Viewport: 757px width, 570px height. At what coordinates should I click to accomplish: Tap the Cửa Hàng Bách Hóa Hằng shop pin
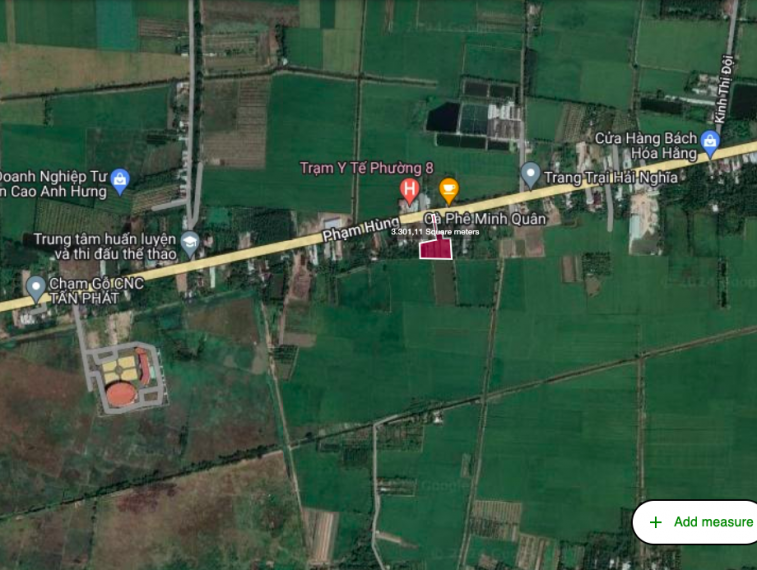click(x=711, y=142)
